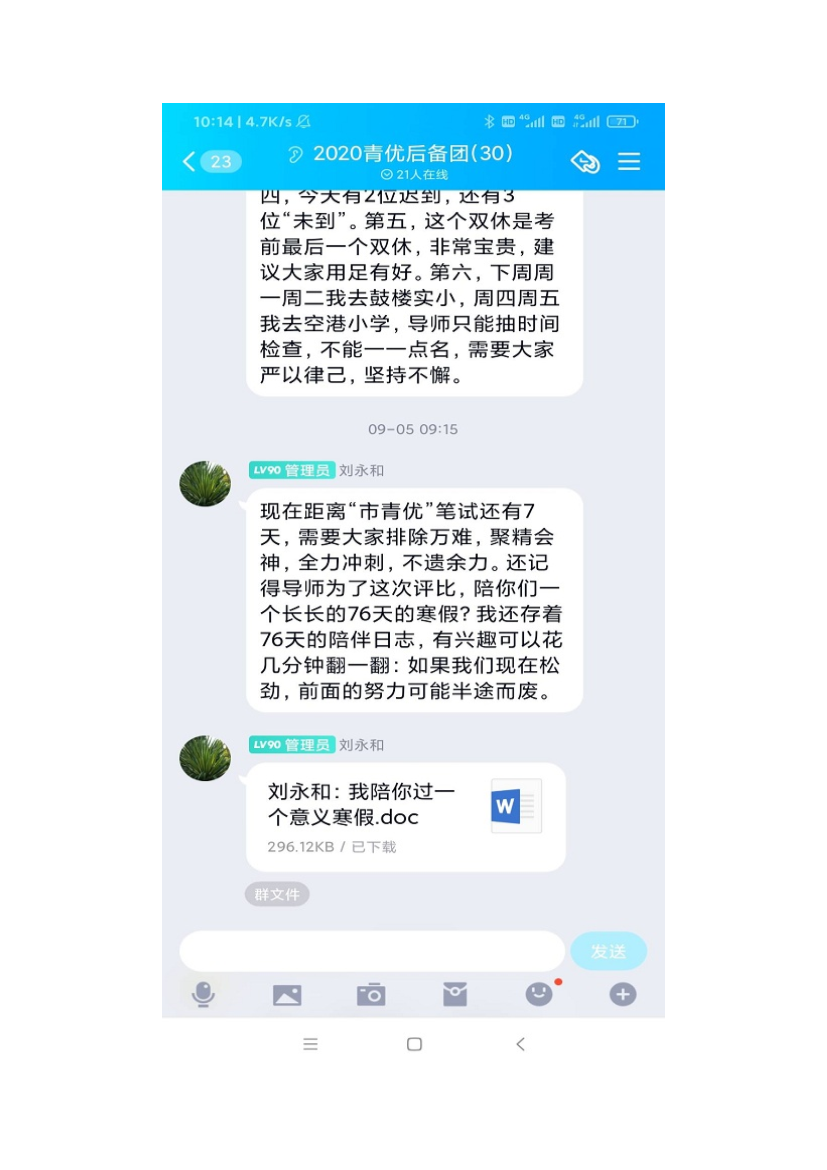This screenshot has height=1170, width=827.
Task: Open the camera to take a photo
Action: tap(371, 994)
